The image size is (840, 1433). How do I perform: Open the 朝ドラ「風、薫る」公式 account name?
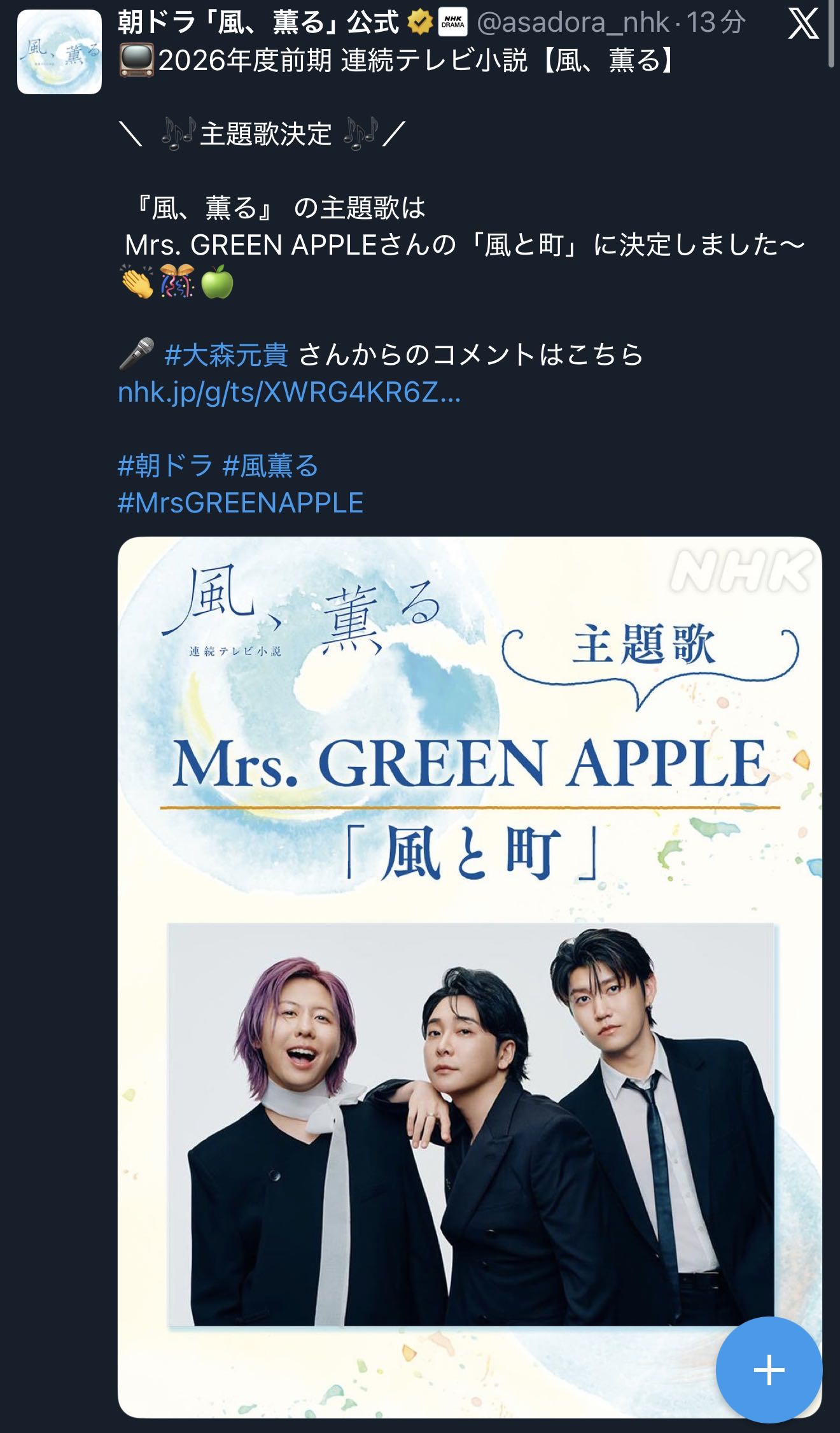click(x=257, y=23)
